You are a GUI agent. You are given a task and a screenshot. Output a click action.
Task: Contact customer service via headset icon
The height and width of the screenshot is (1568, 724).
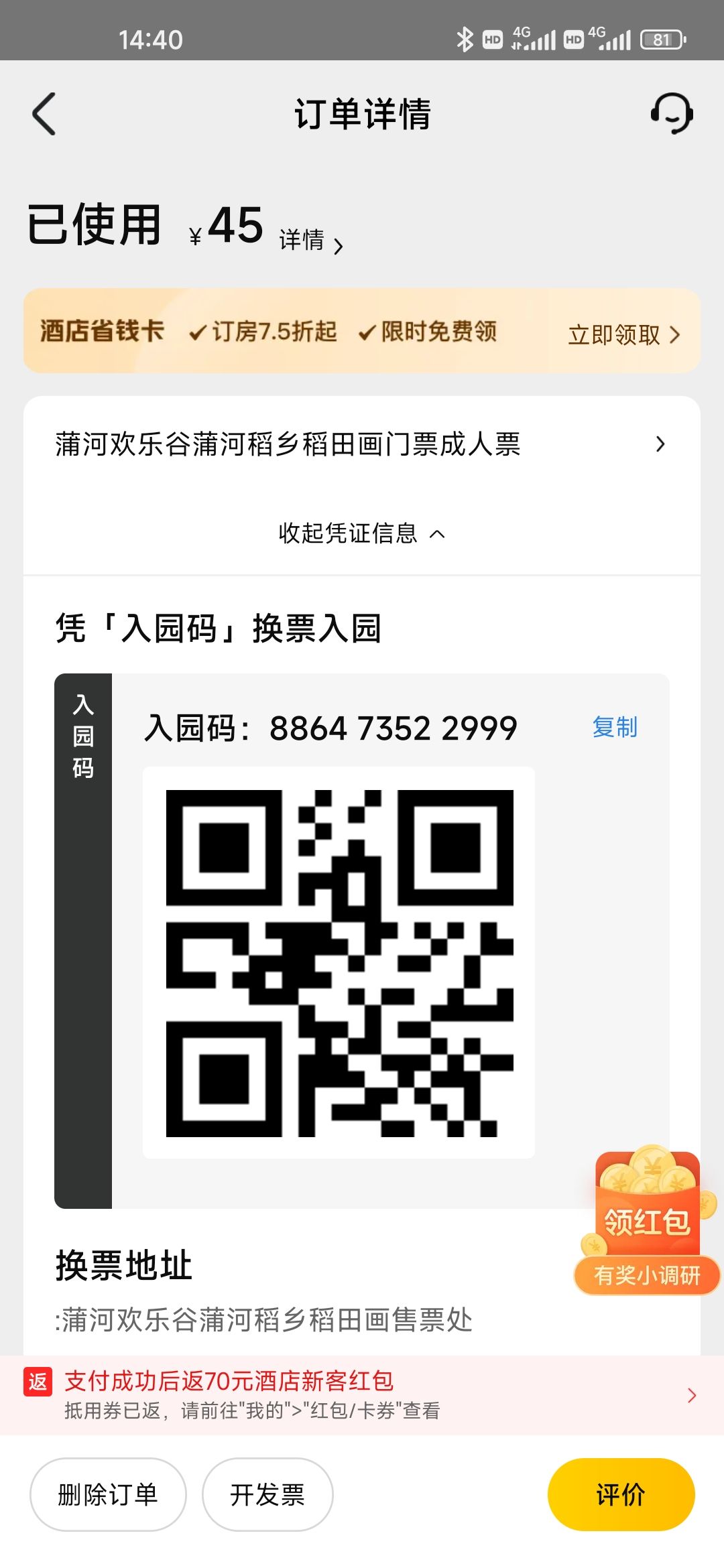click(x=671, y=114)
